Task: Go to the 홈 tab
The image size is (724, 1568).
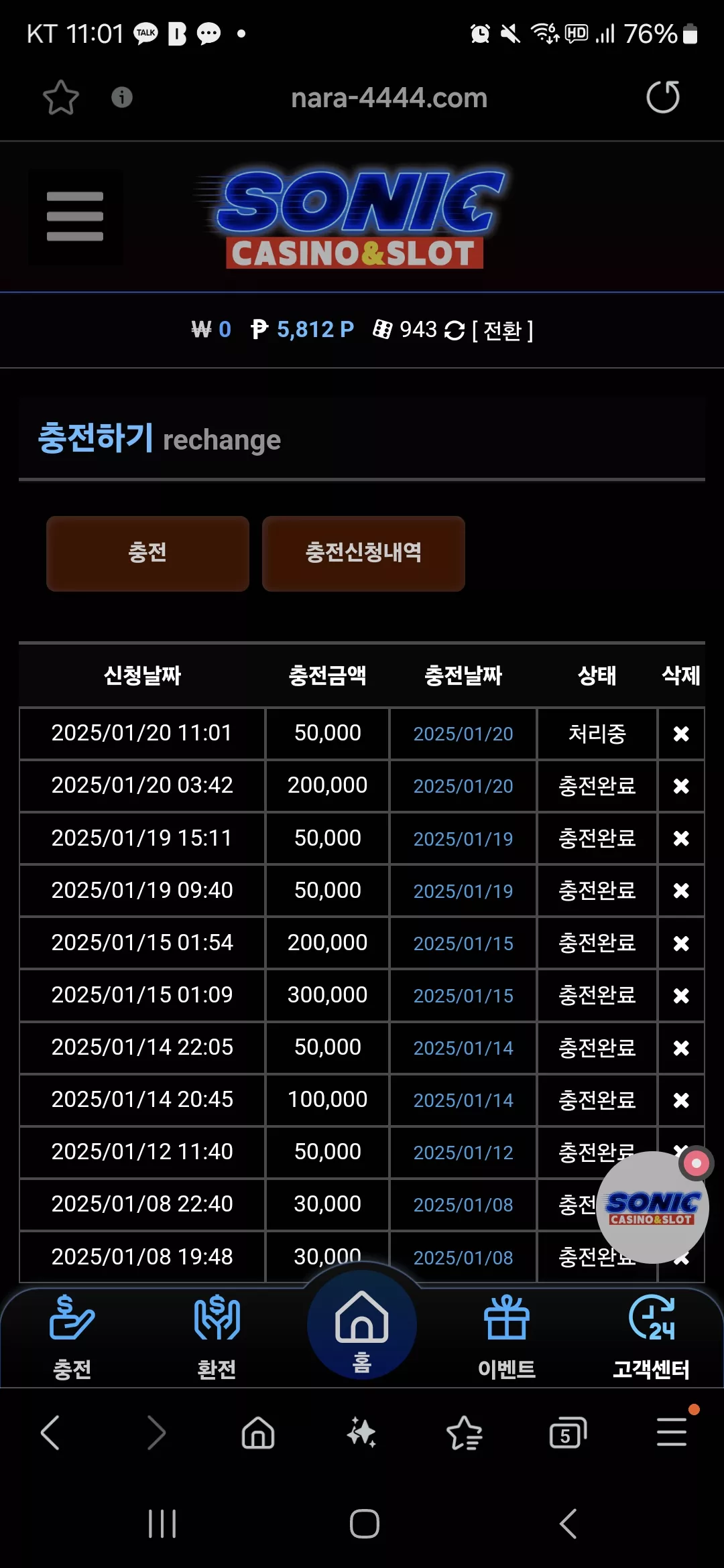Action: tap(362, 1327)
